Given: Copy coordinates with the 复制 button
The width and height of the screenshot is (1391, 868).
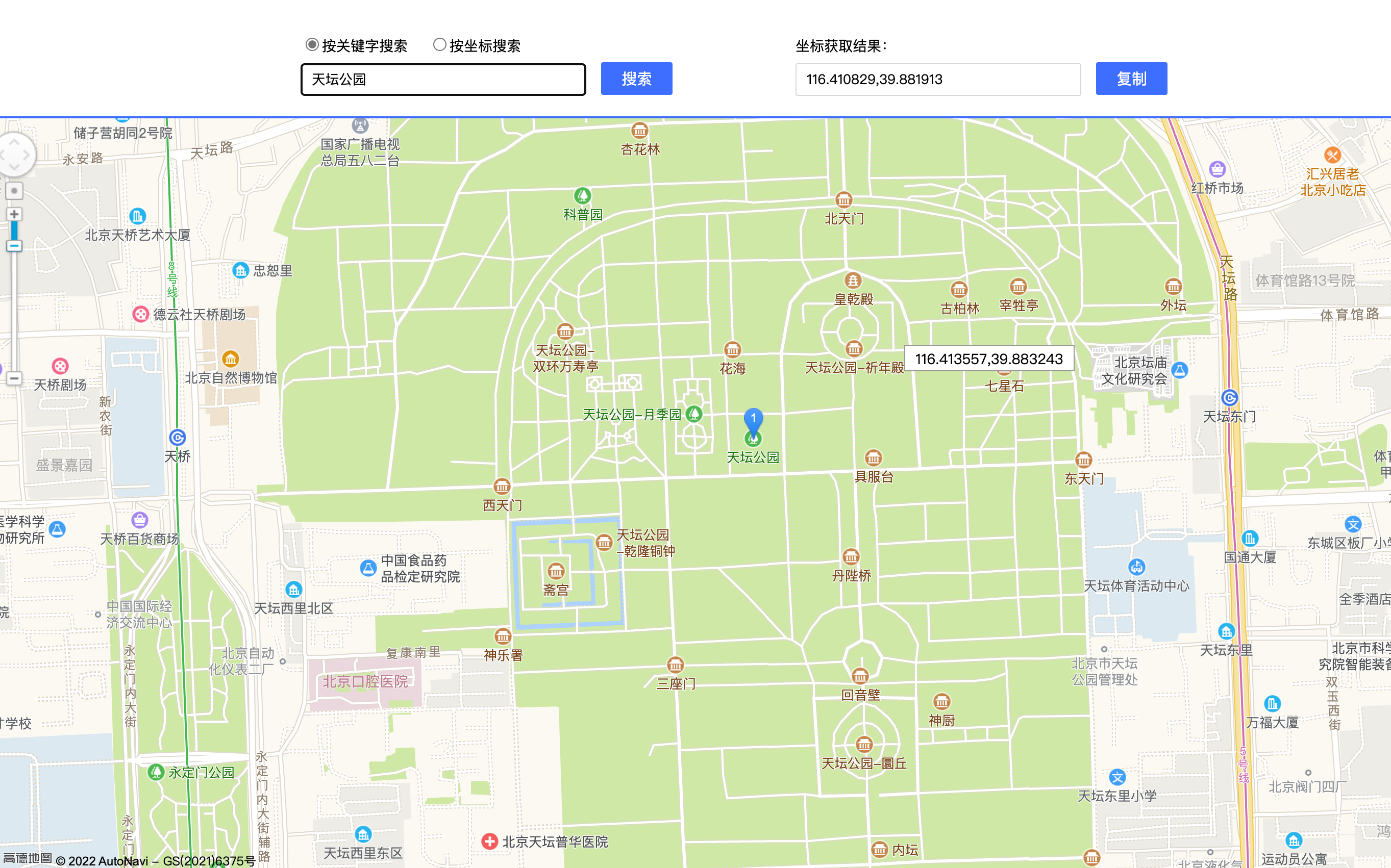Looking at the screenshot, I should coord(1130,79).
